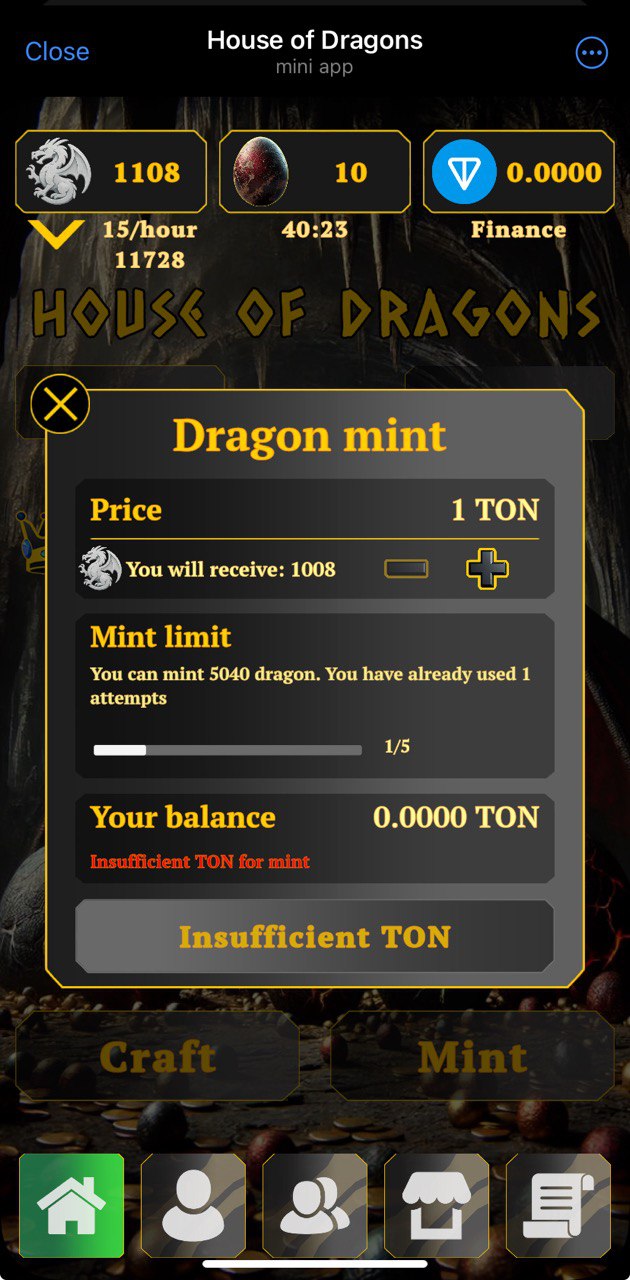This screenshot has width=630, height=1280.
Task: Switch to the Profile tab
Action: click(193, 1205)
